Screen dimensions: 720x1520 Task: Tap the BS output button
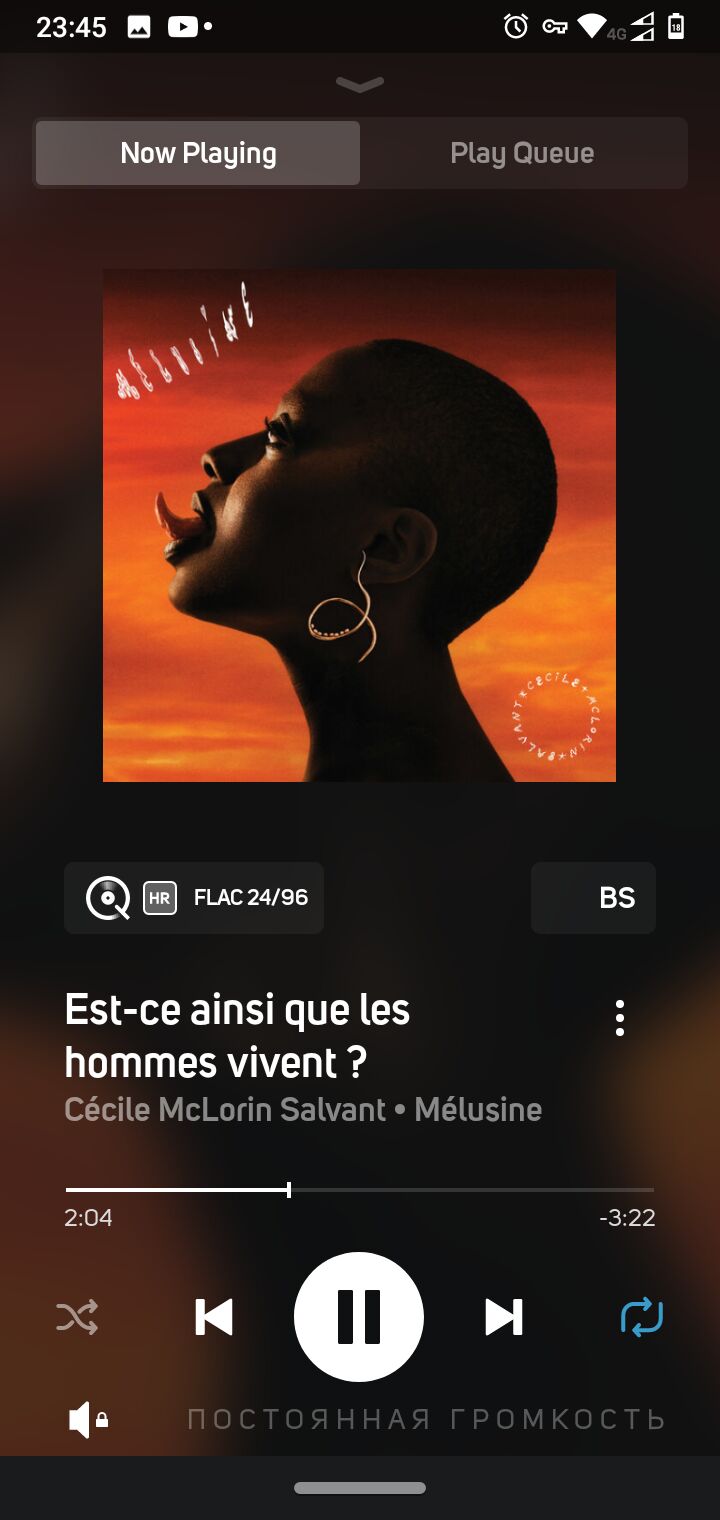(x=593, y=898)
